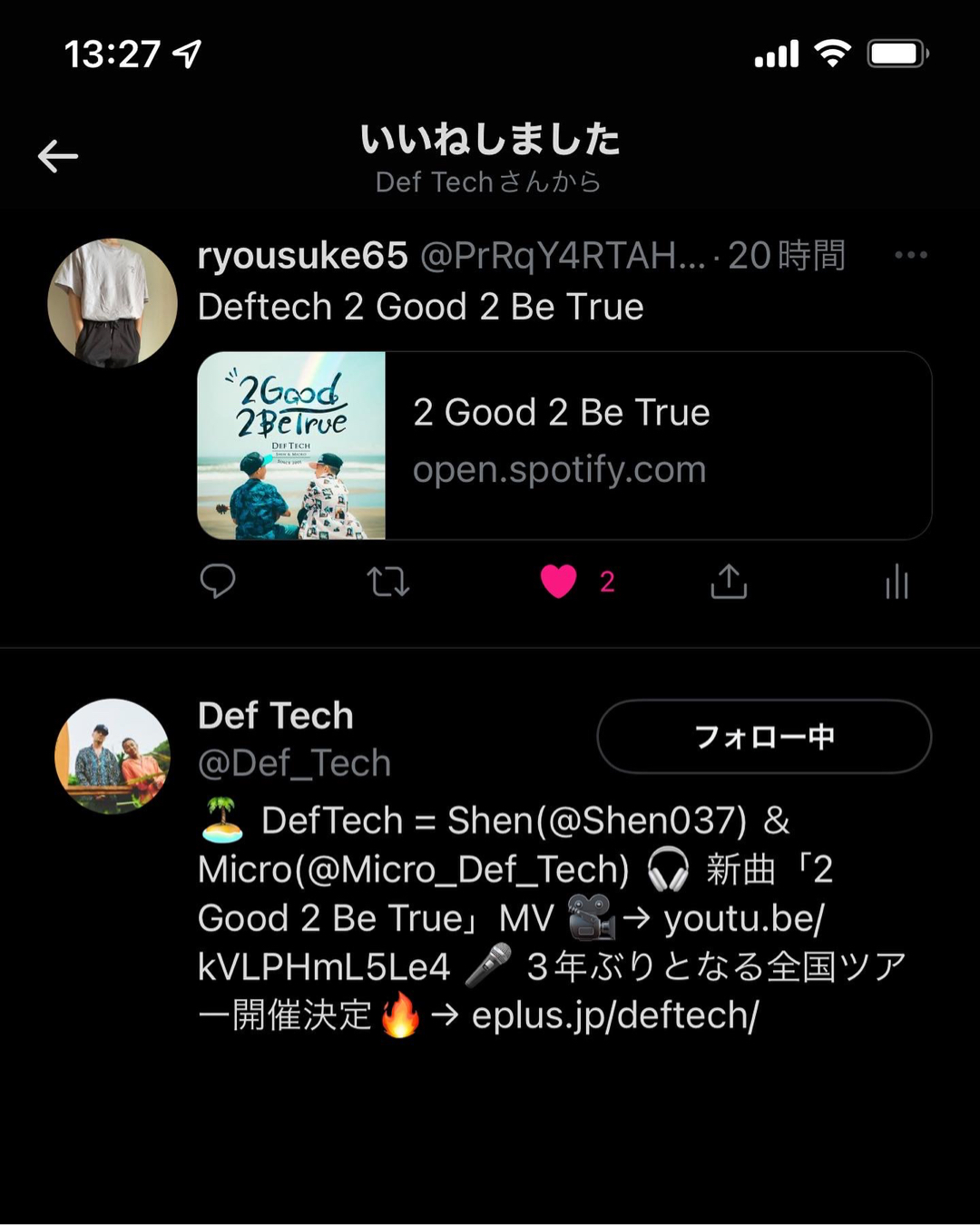Open the three-dot menu on ryousuke65's tweet
The width and height of the screenshot is (980, 1225).
click(910, 255)
